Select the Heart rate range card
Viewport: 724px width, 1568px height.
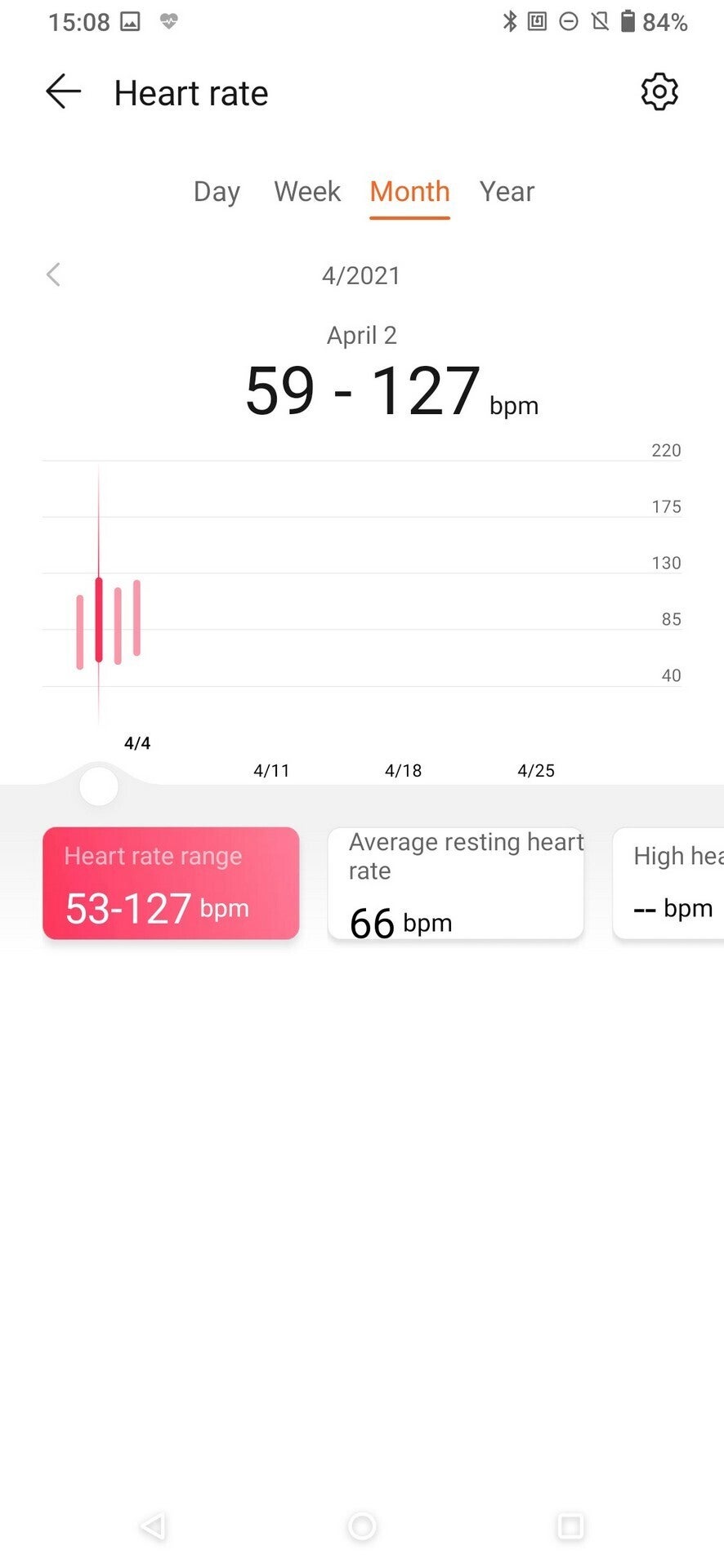[171, 883]
